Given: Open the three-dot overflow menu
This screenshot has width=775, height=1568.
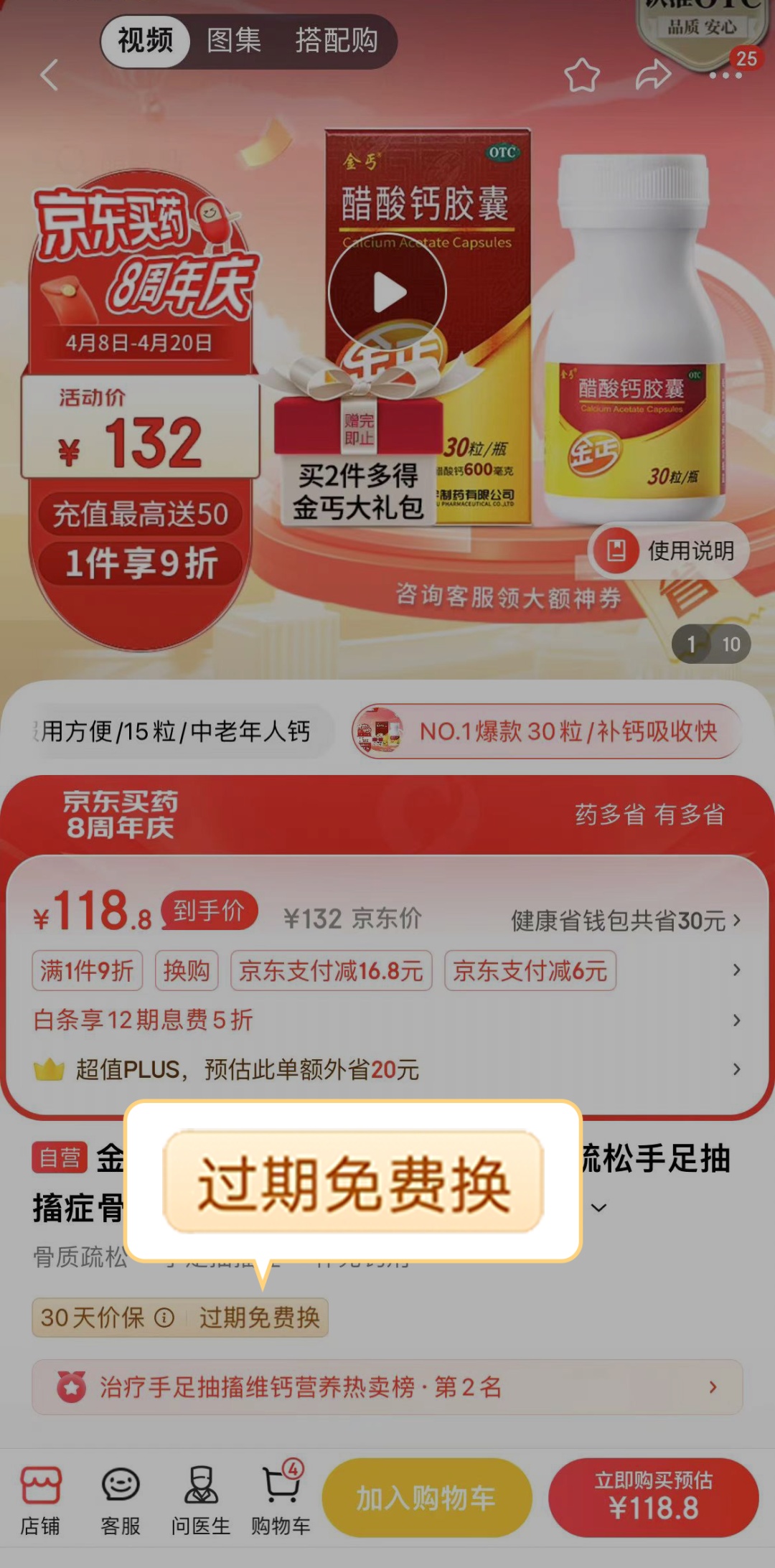Looking at the screenshot, I should (x=725, y=75).
